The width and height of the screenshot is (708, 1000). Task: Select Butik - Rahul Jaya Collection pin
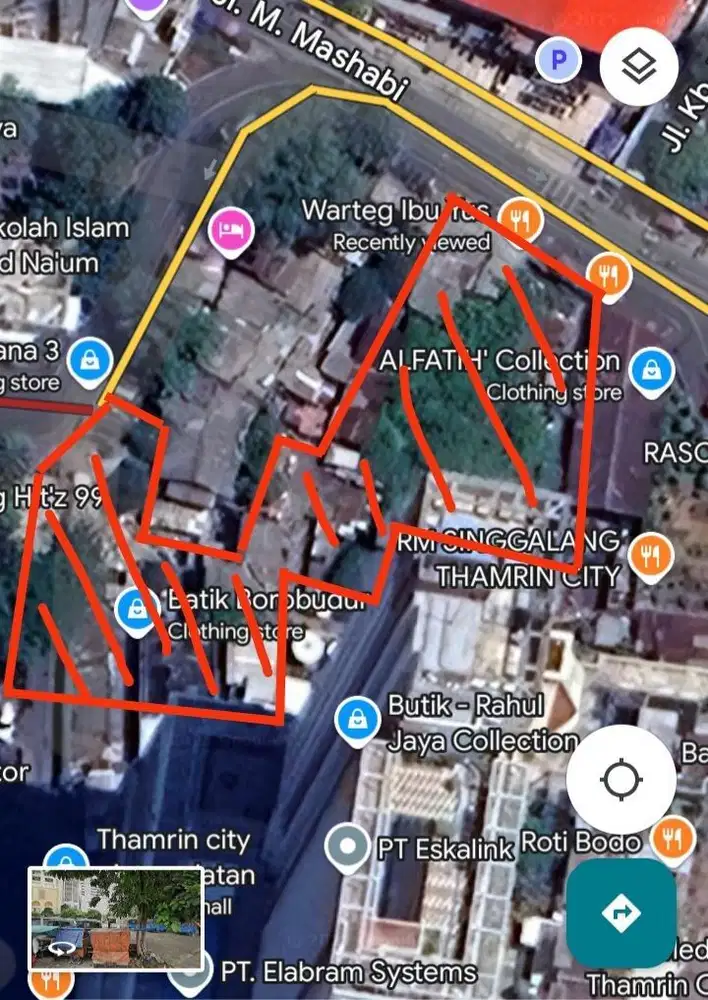point(354,716)
